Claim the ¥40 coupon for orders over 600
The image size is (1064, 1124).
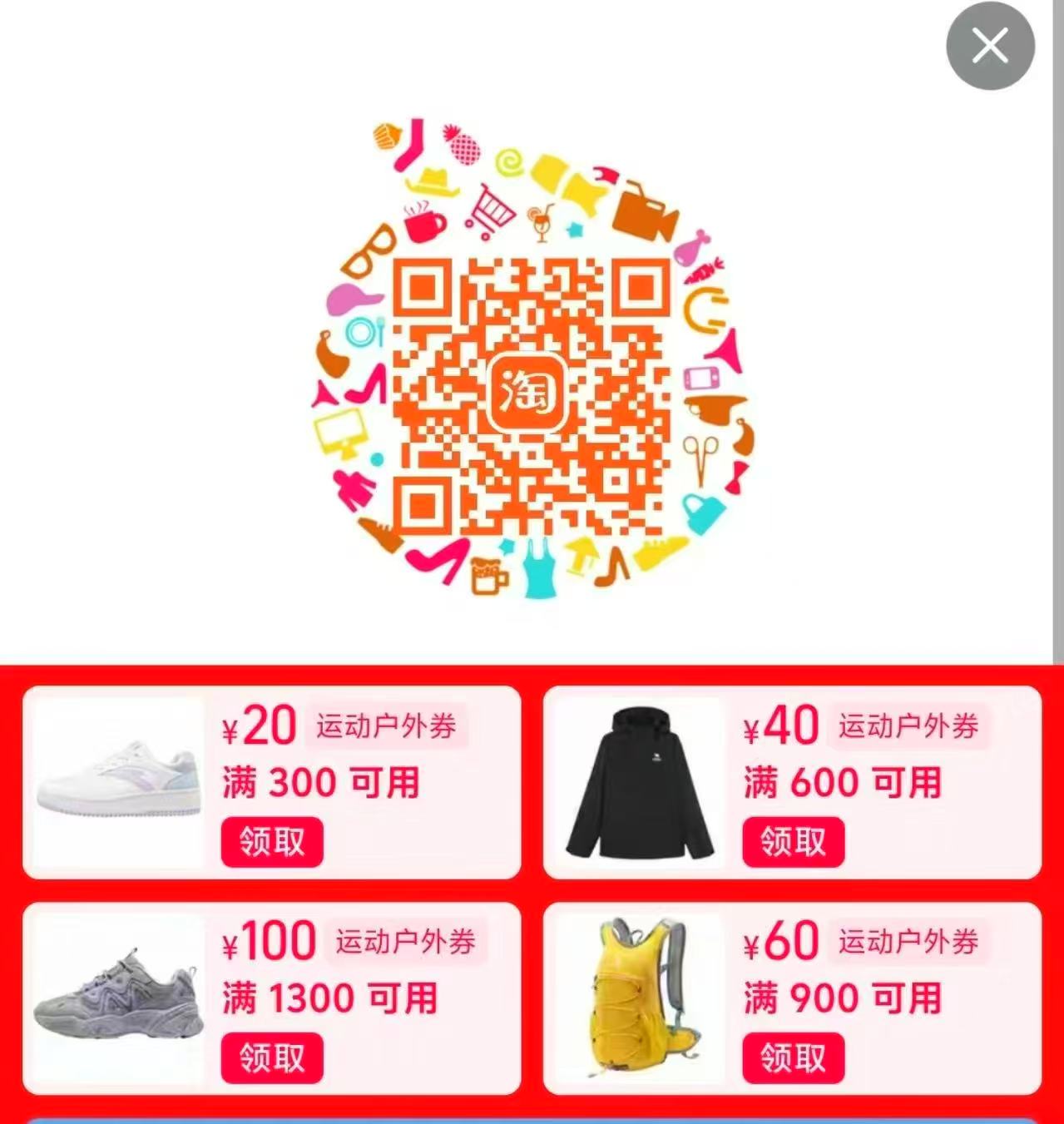(x=793, y=842)
